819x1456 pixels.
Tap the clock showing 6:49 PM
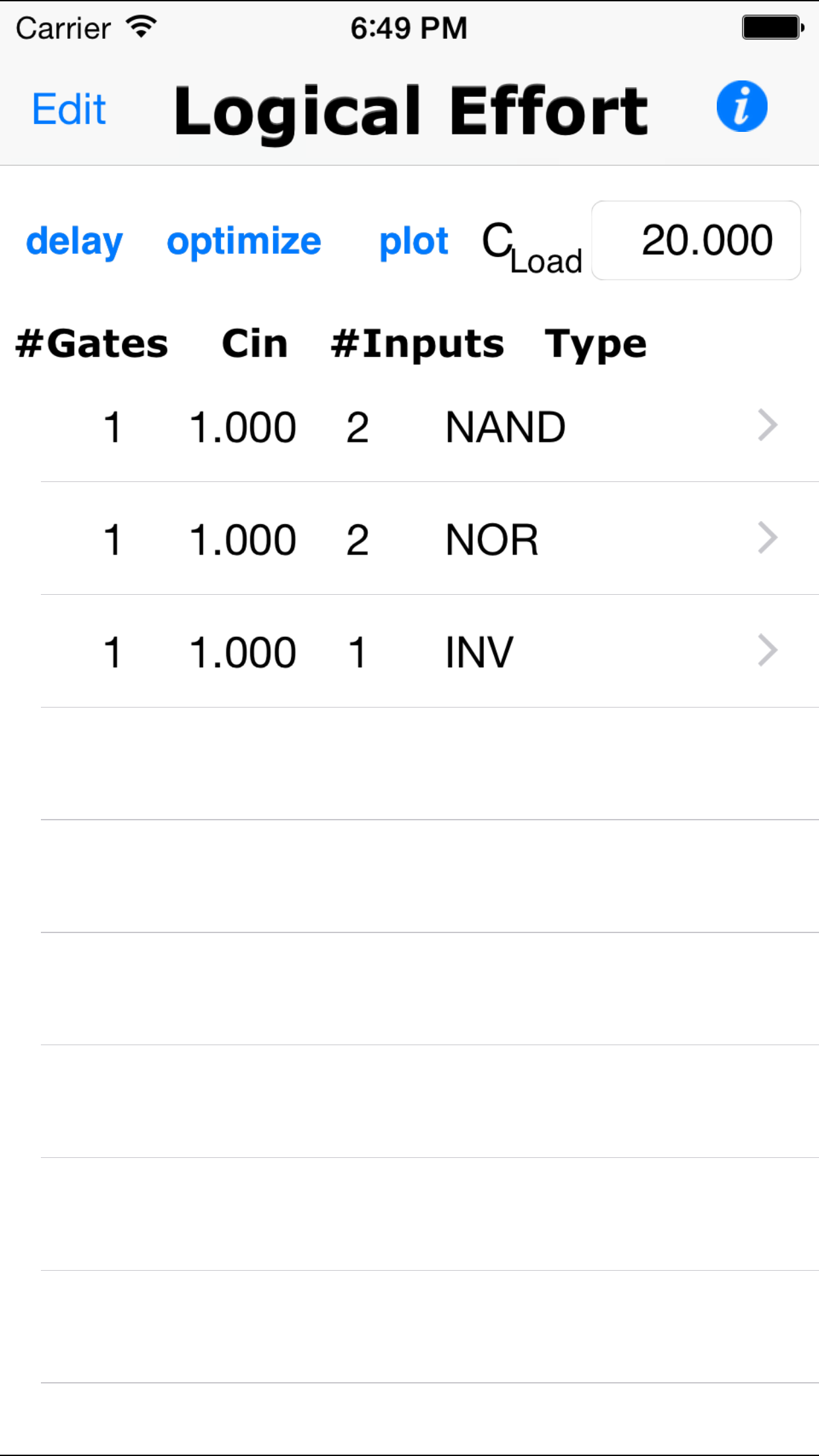tap(409, 28)
